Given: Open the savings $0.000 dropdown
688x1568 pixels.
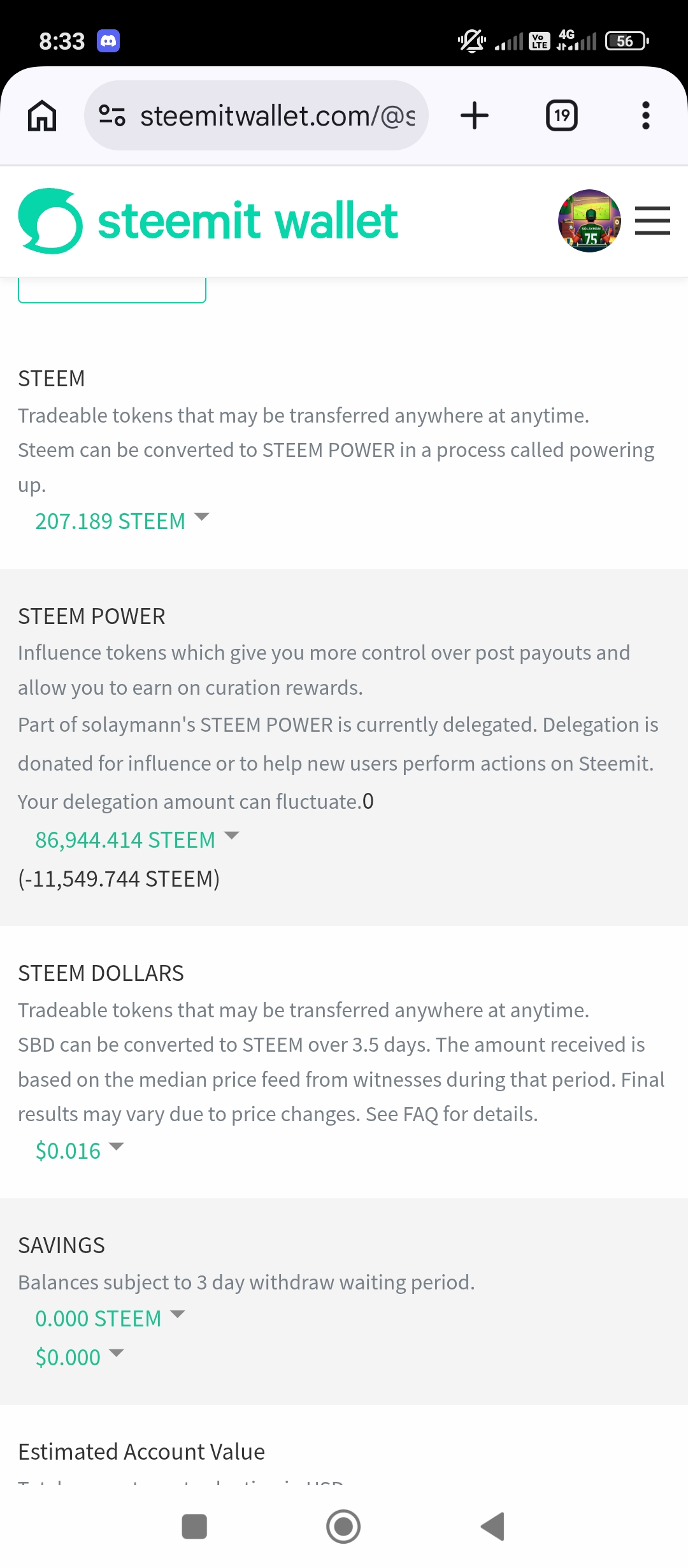Looking at the screenshot, I should click(x=80, y=1358).
